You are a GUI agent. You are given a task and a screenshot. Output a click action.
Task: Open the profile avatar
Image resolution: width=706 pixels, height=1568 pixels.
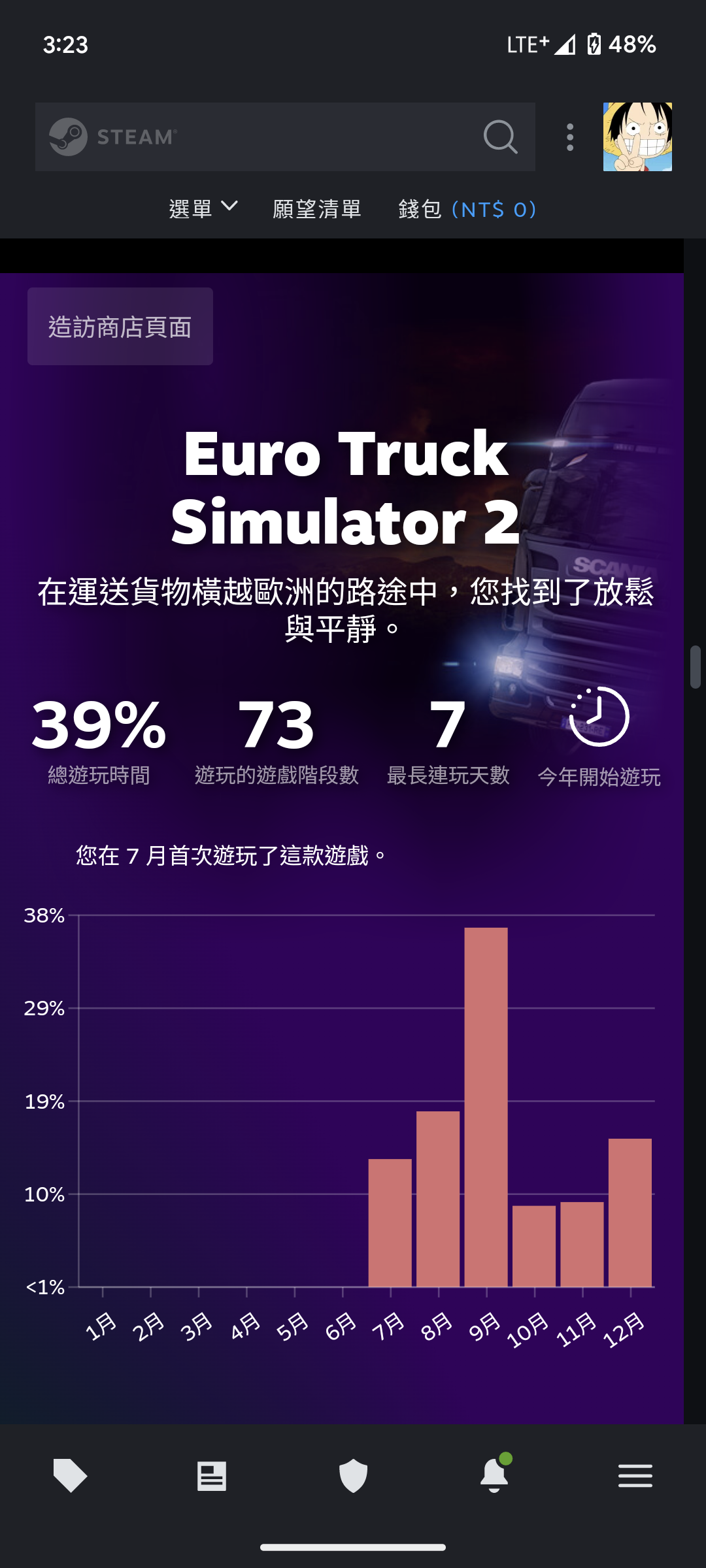637,137
